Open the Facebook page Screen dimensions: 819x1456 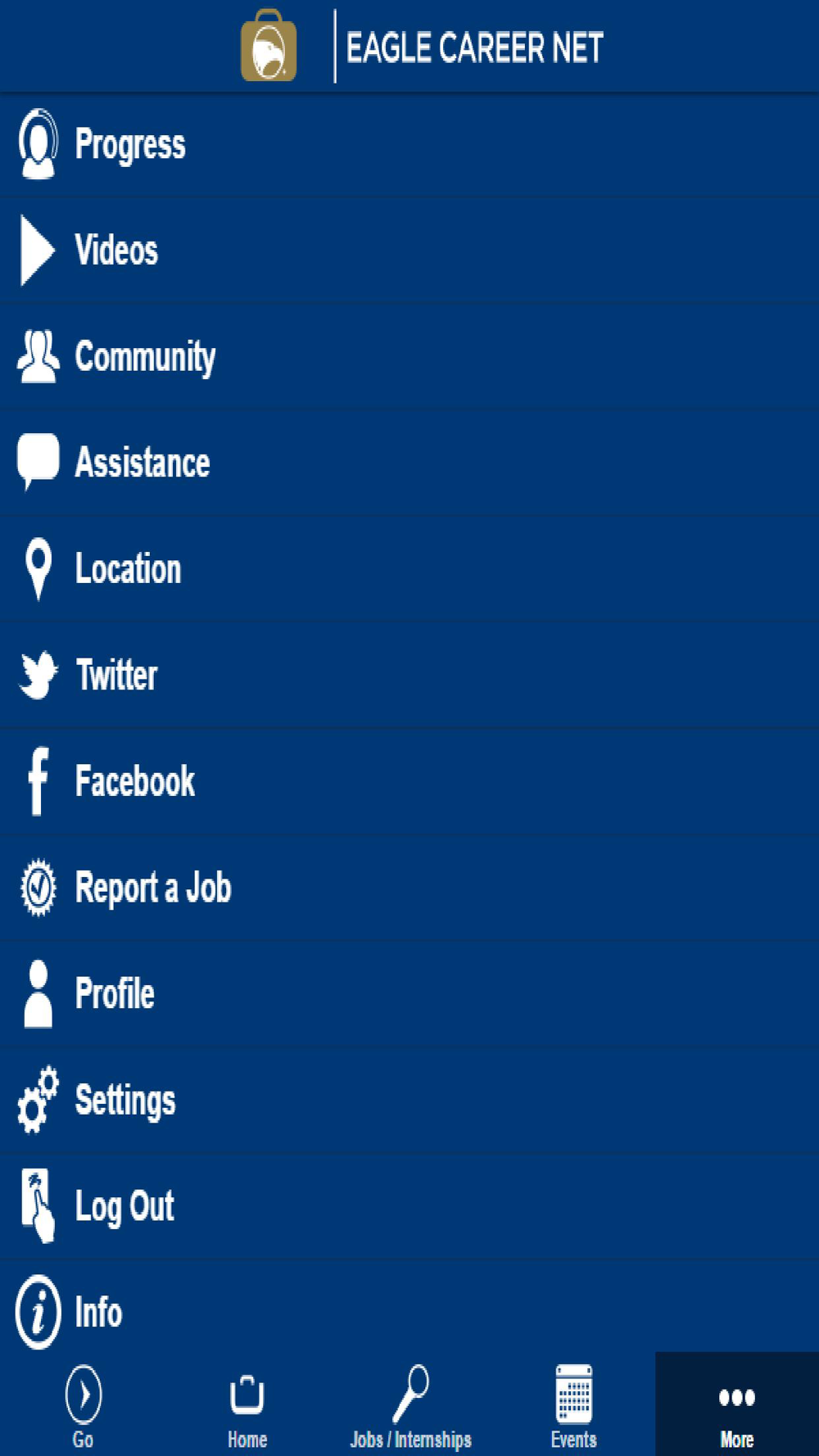coord(409,781)
